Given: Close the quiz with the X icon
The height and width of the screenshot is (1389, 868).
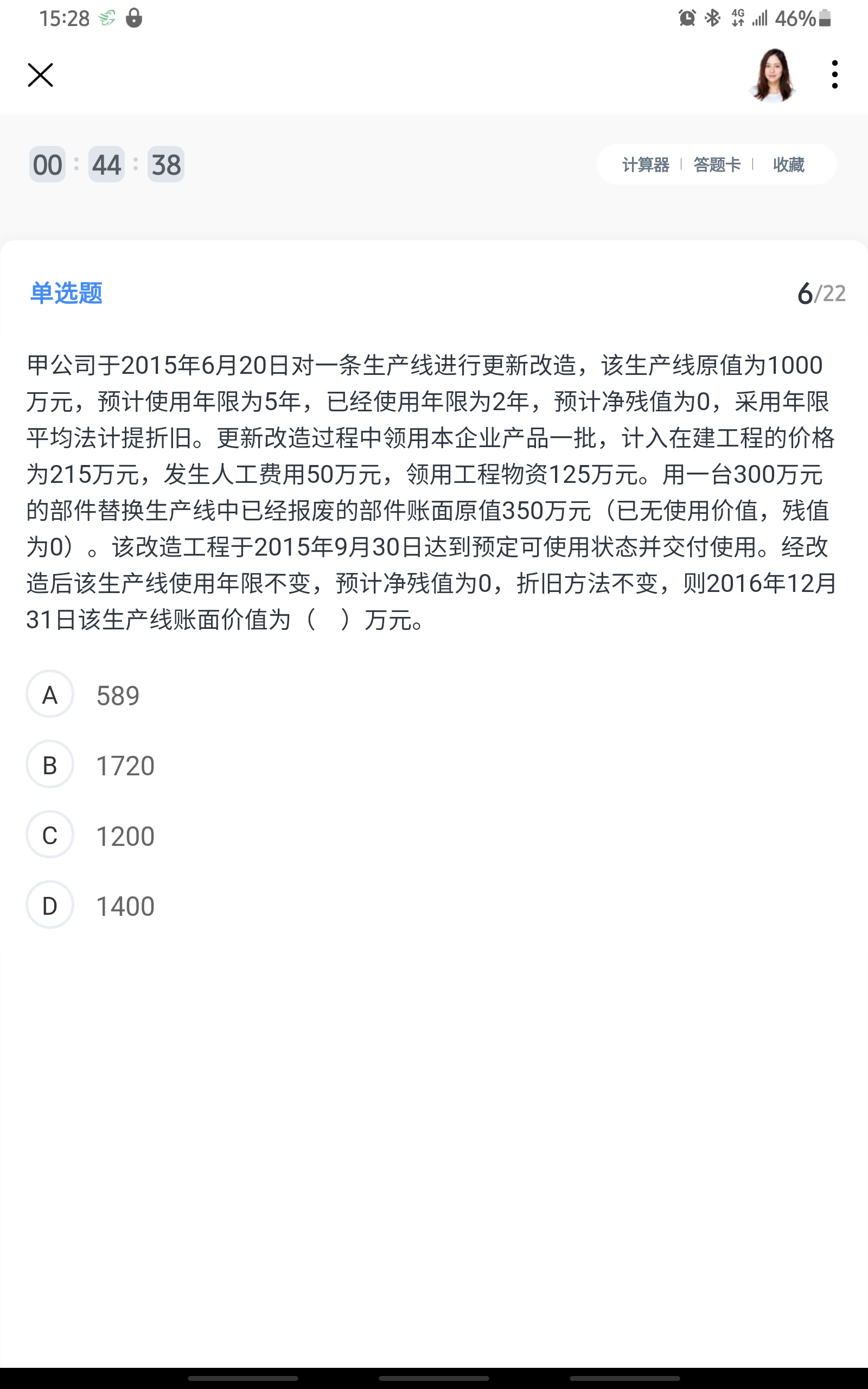Looking at the screenshot, I should (x=40, y=75).
